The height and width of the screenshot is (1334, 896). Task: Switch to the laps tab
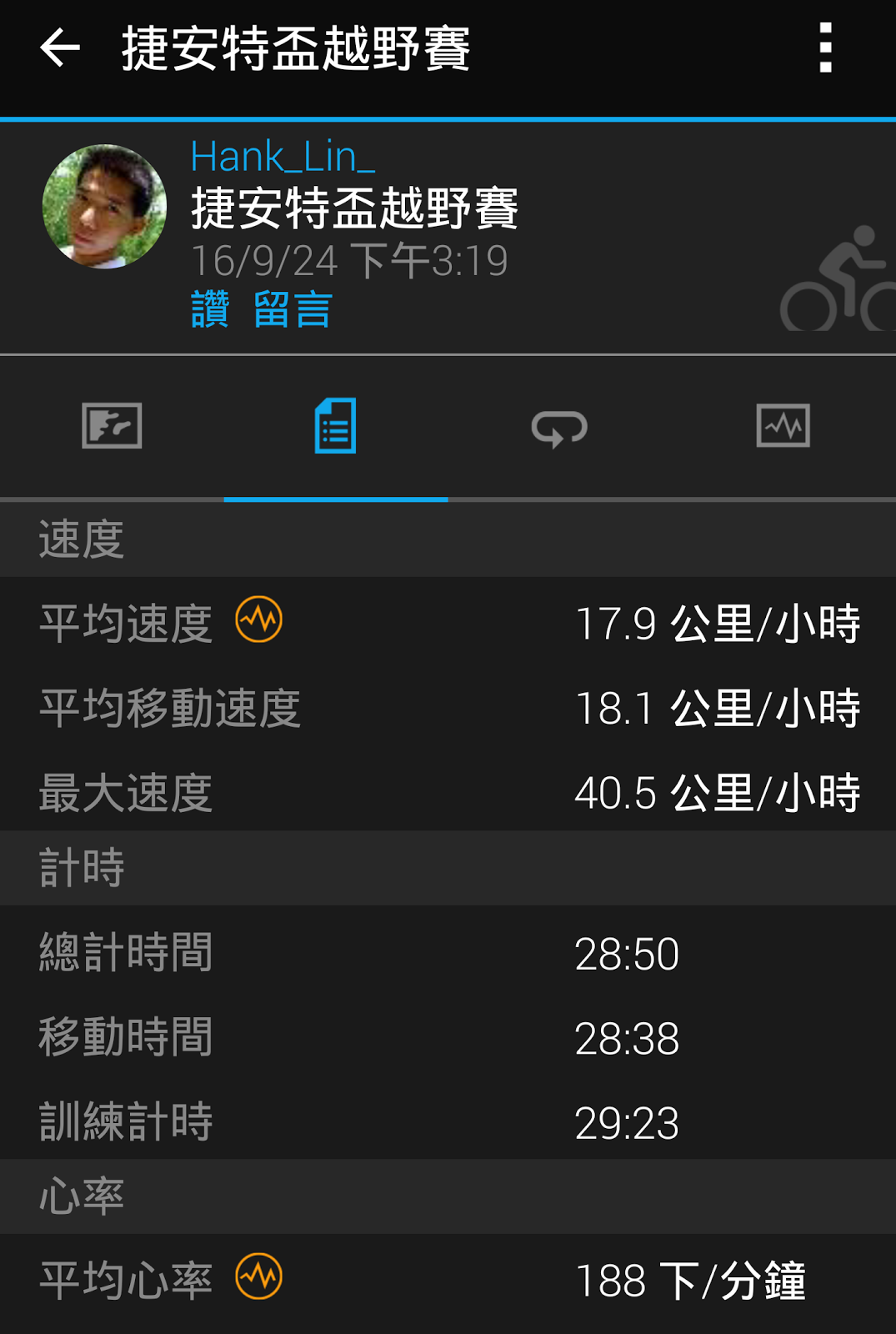coord(559,428)
